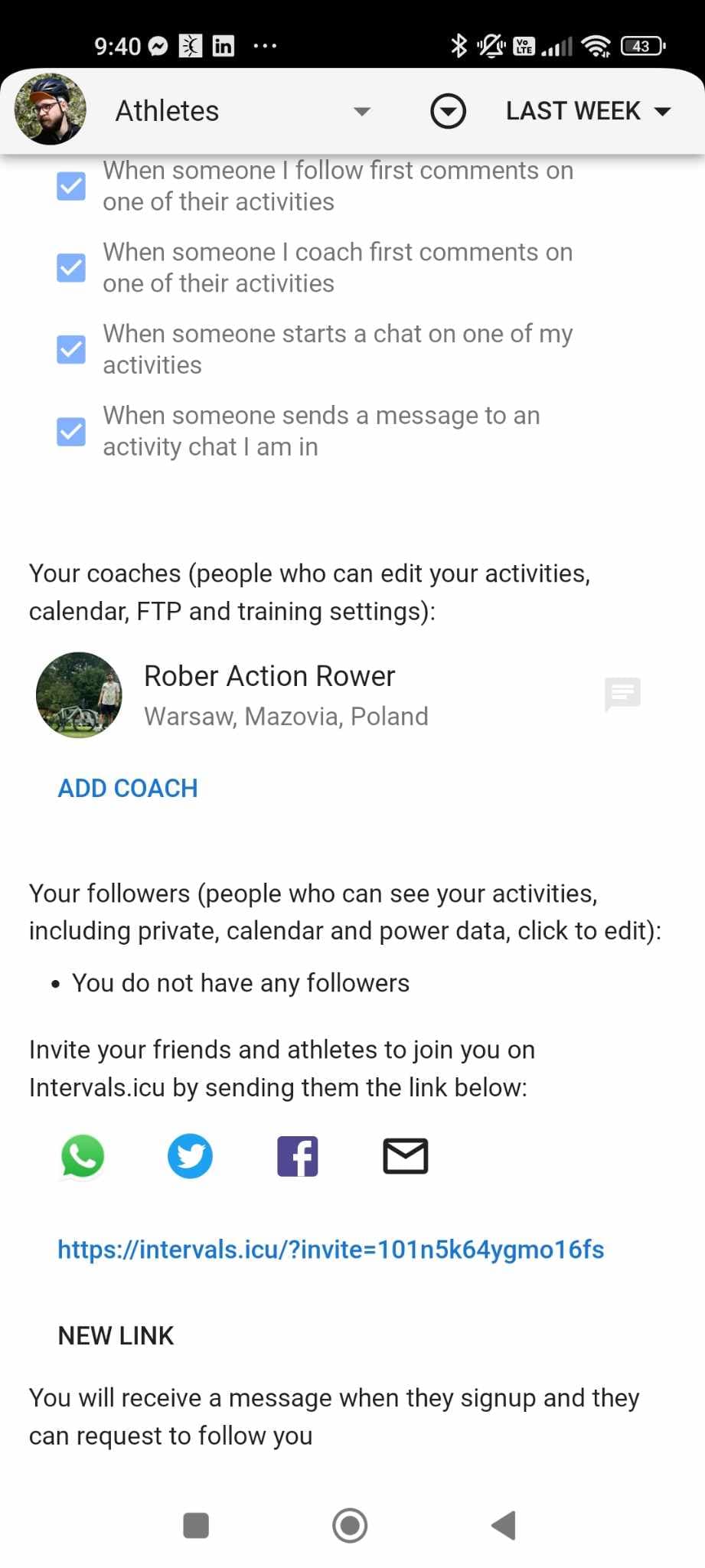The height and width of the screenshot is (1568, 705).
Task: Expand the Athletes dropdown
Action: click(x=243, y=111)
